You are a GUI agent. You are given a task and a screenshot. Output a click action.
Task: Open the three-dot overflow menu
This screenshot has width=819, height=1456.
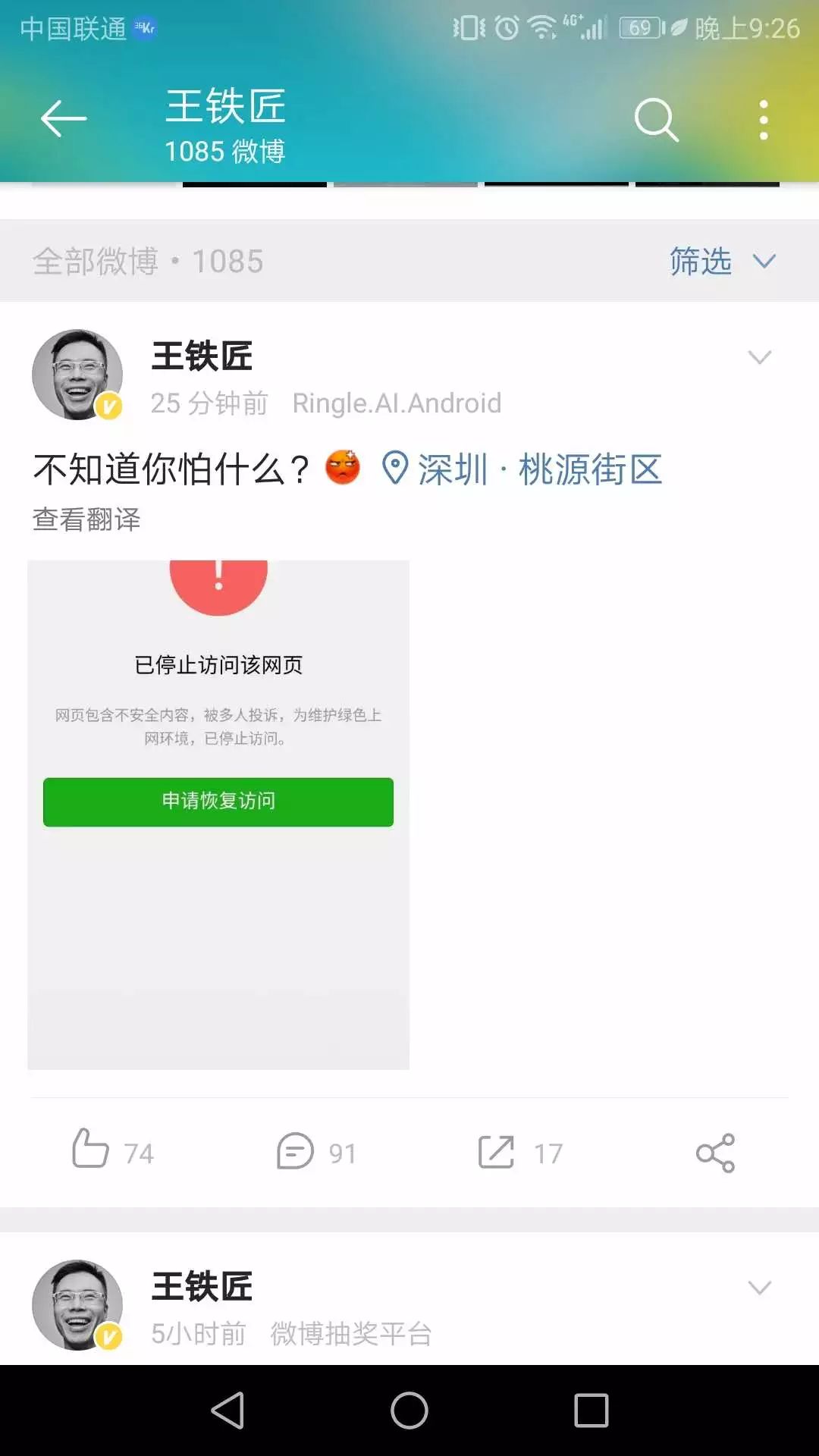point(764,120)
